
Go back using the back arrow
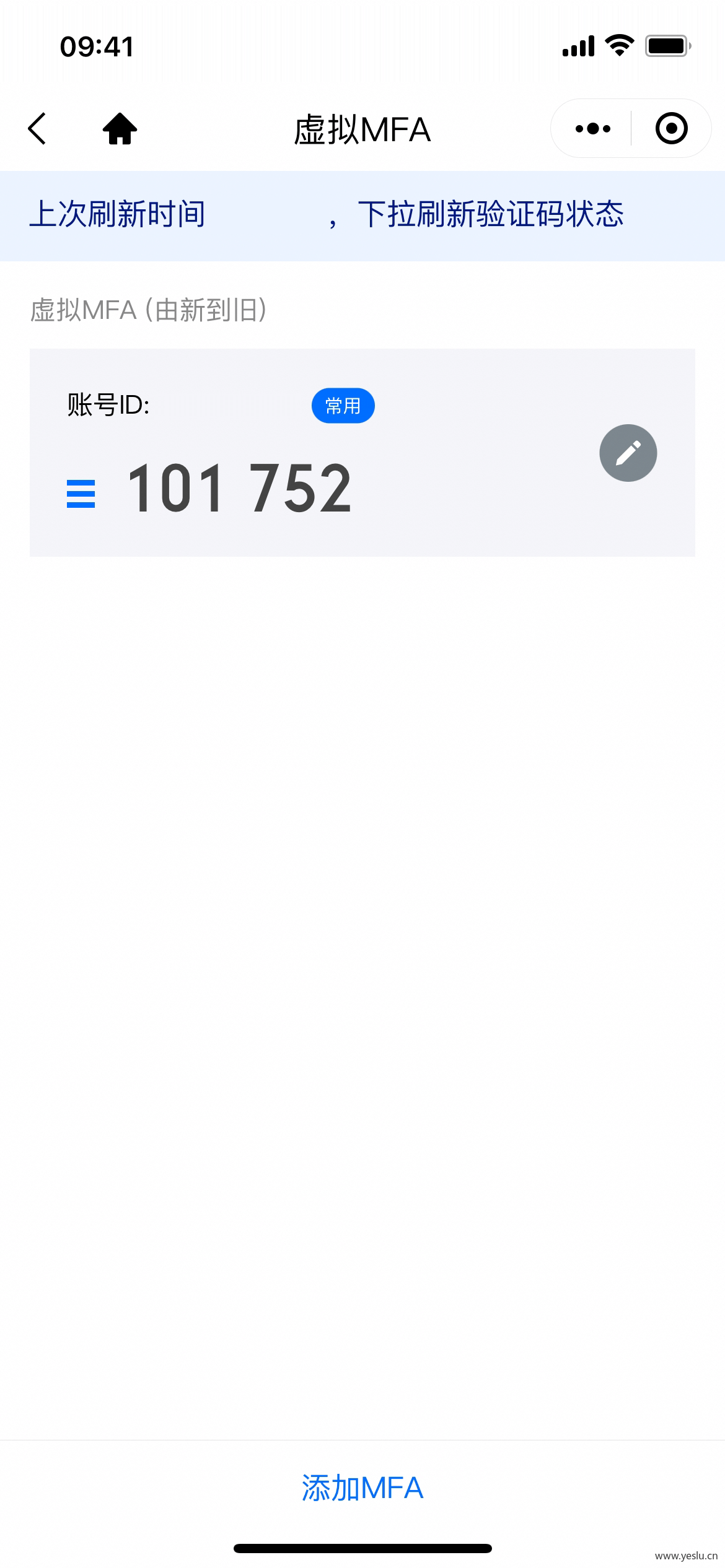coord(37,129)
